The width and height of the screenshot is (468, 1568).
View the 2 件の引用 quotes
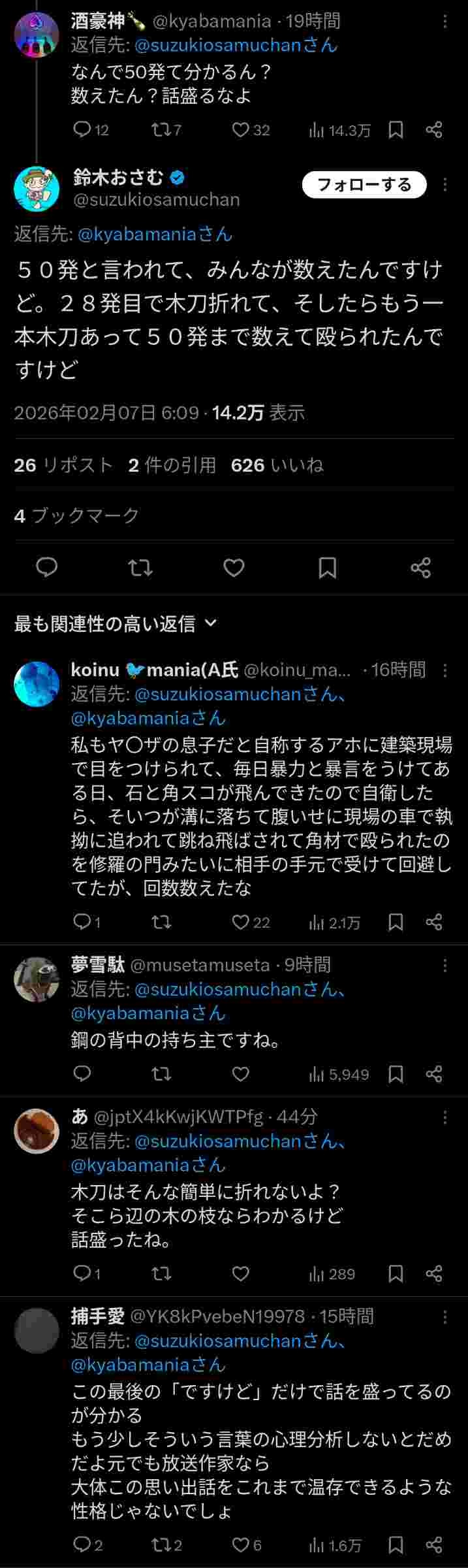coord(172,465)
